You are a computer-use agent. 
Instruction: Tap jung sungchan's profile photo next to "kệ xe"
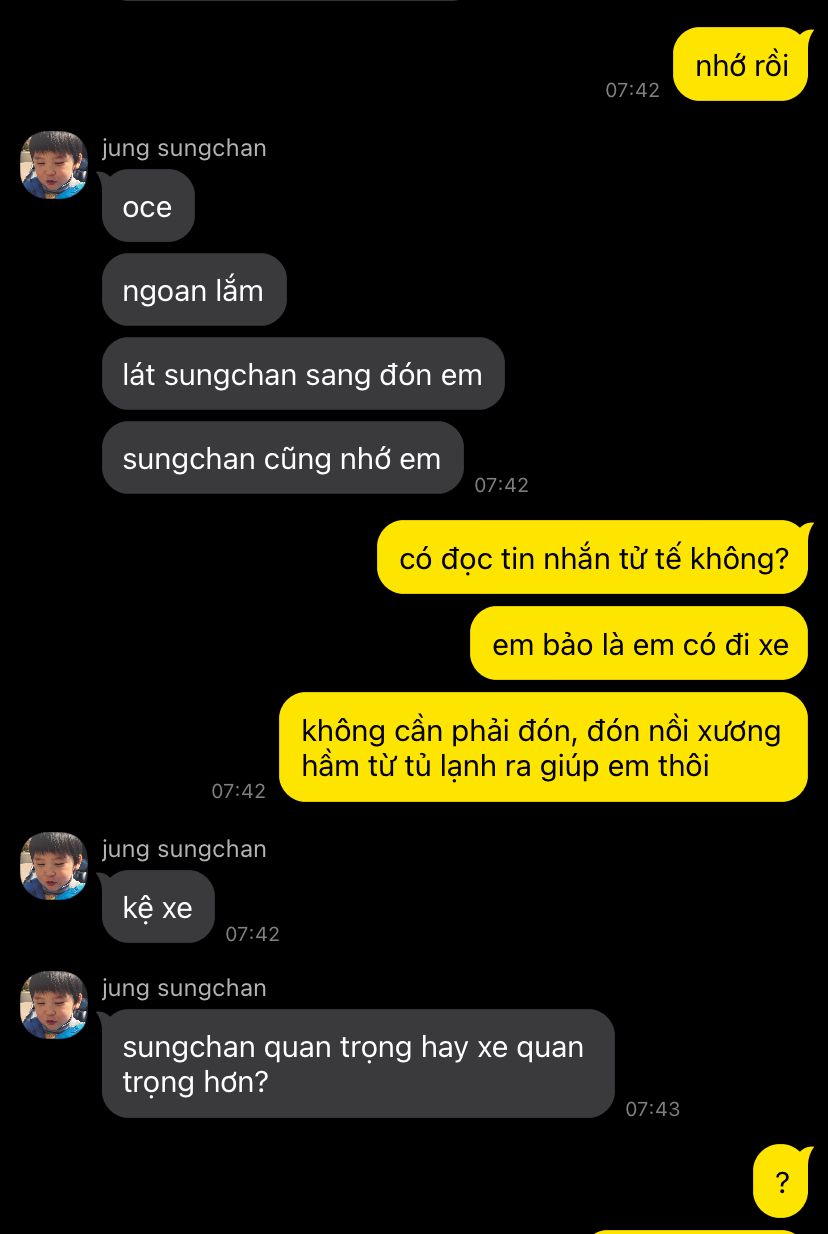(x=54, y=866)
